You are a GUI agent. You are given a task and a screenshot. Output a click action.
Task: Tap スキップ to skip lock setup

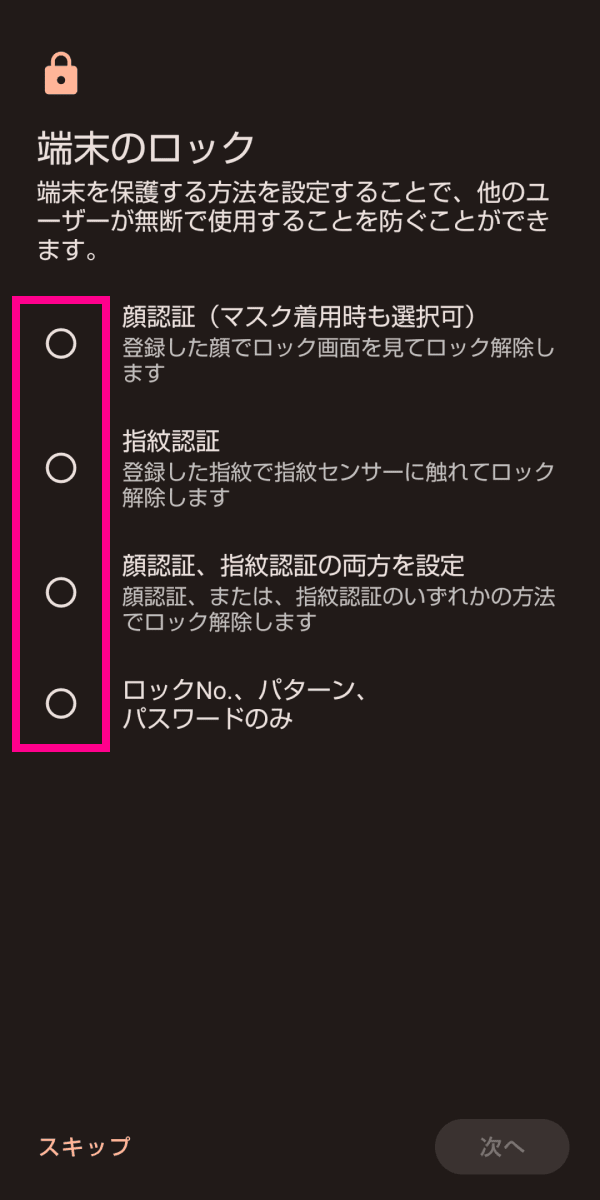click(x=84, y=1146)
